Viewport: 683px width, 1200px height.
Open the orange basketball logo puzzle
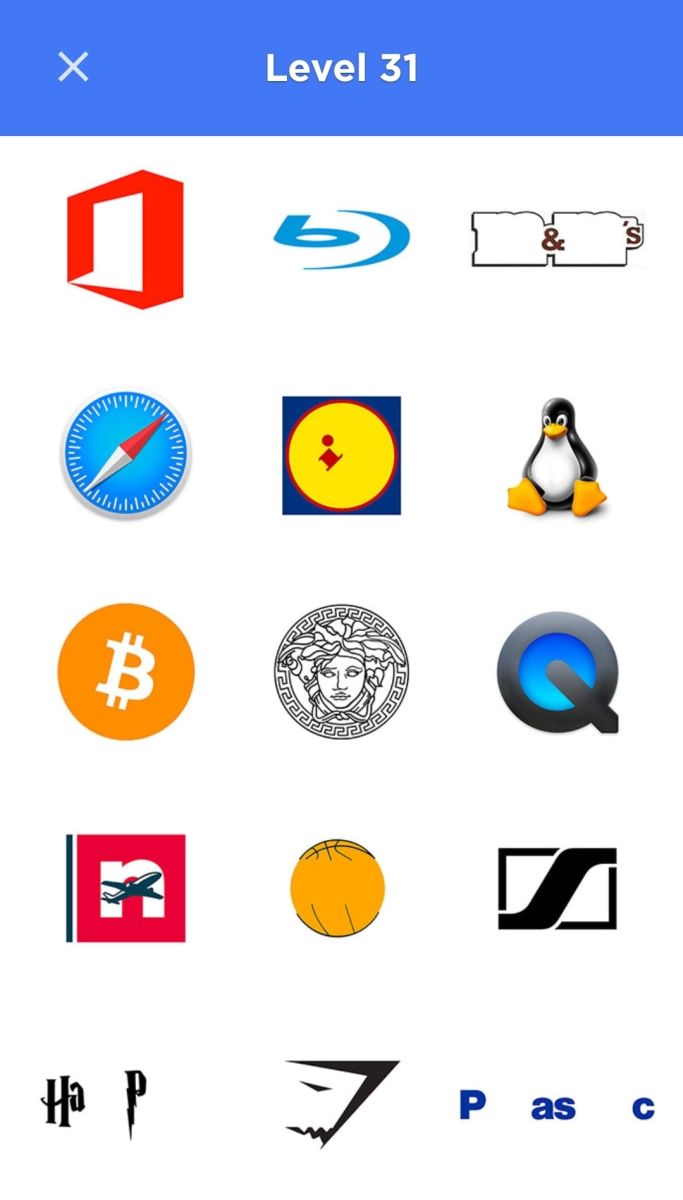[x=338, y=887]
